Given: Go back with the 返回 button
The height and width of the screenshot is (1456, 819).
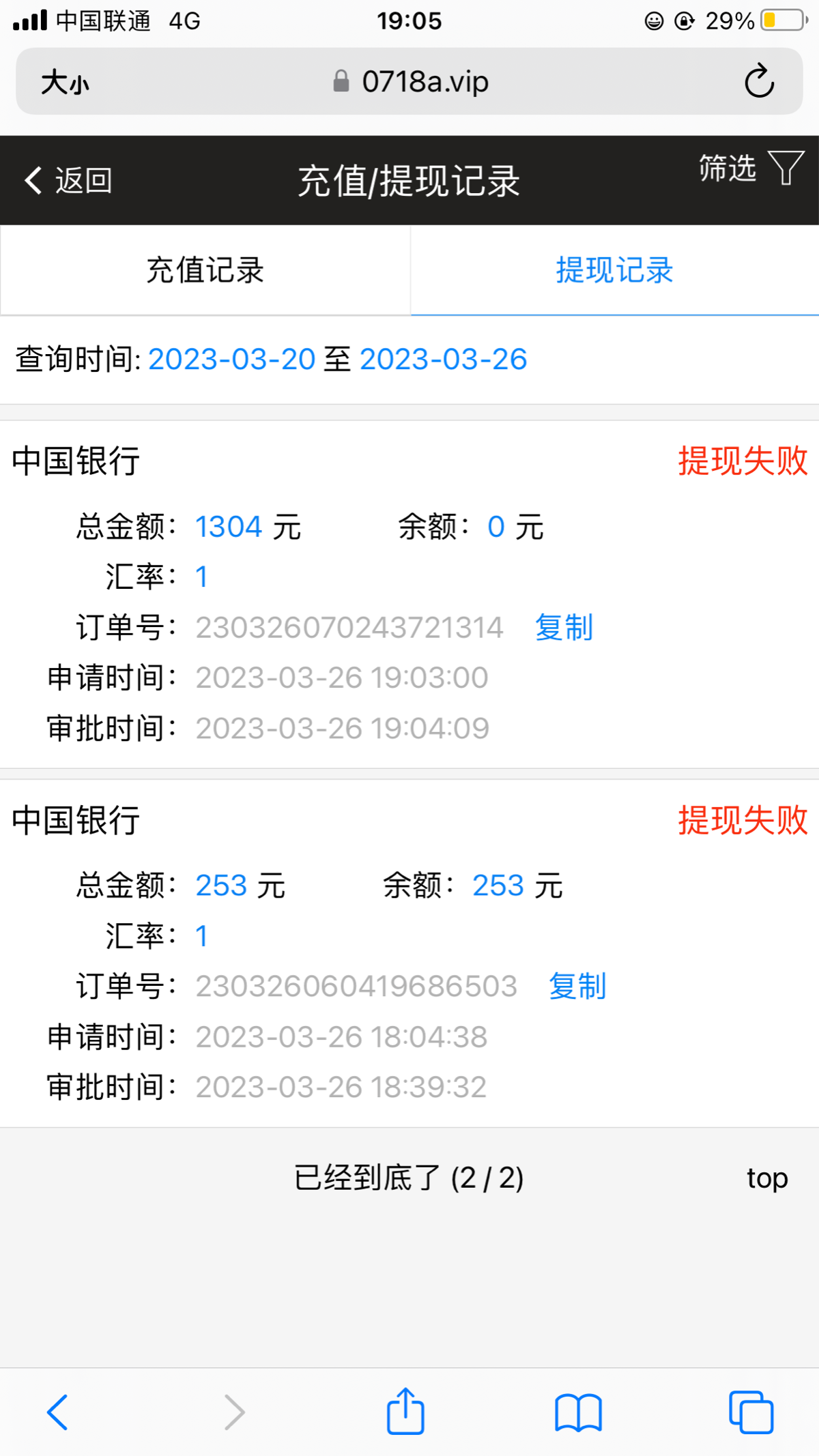Looking at the screenshot, I should (x=68, y=181).
